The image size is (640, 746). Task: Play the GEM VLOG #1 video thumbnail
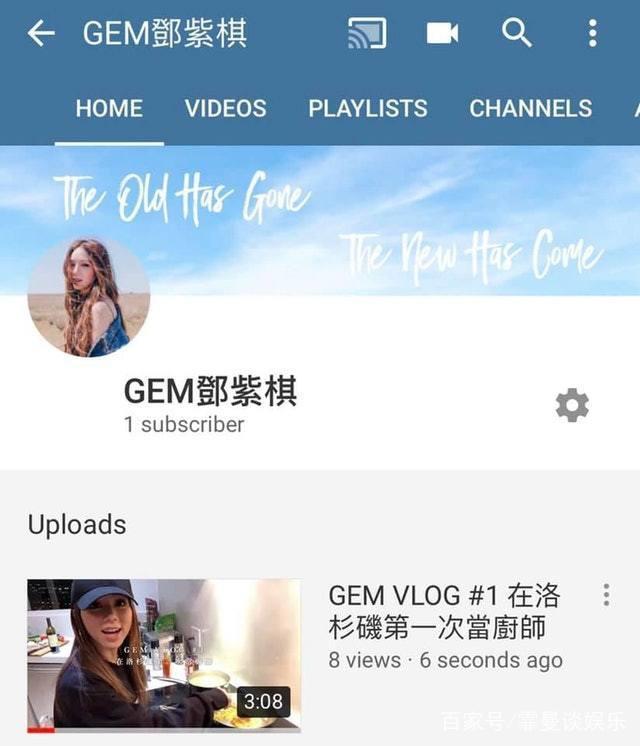pyautogui.click(x=163, y=654)
